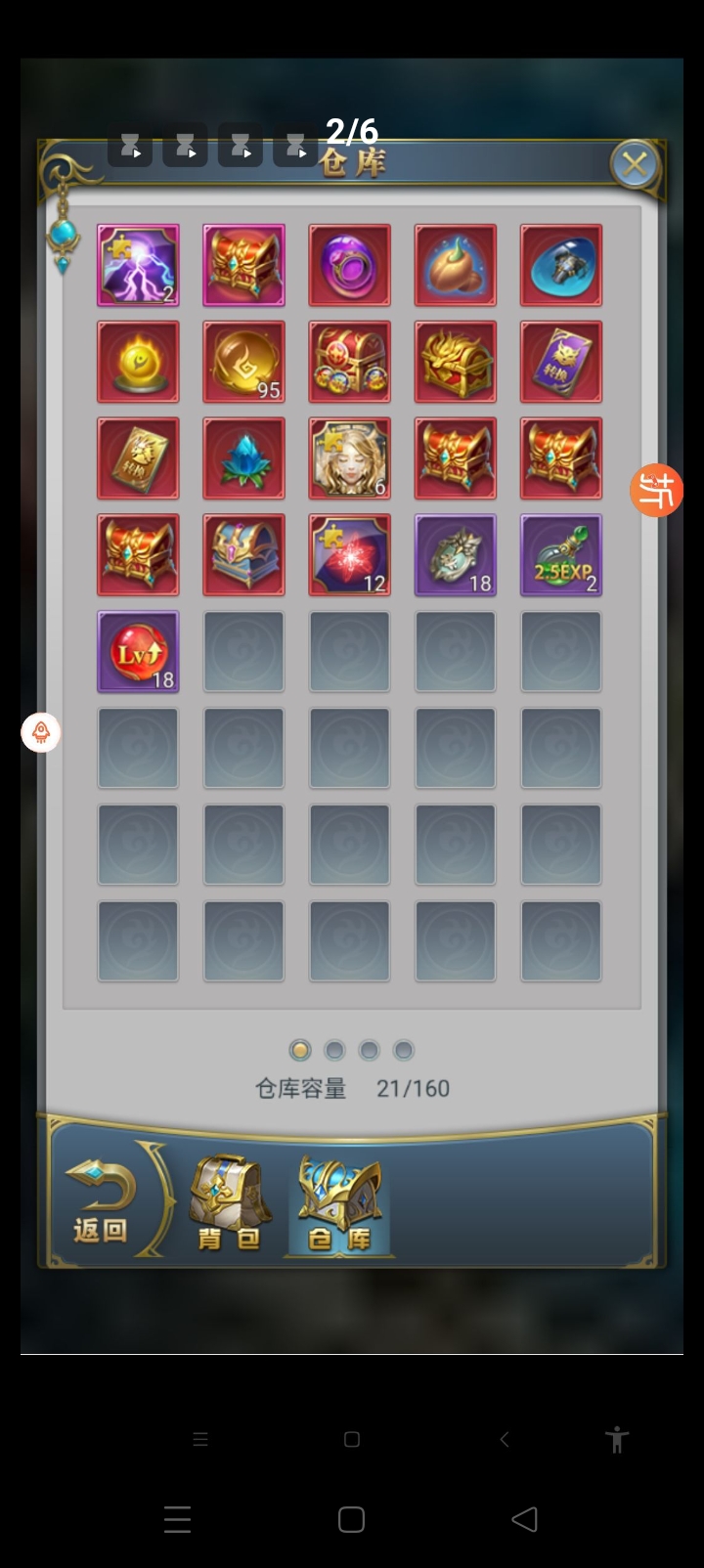Viewport: 704px width, 1568px height.
Task: Open the purple 转换 card item
Action: tap(560, 362)
